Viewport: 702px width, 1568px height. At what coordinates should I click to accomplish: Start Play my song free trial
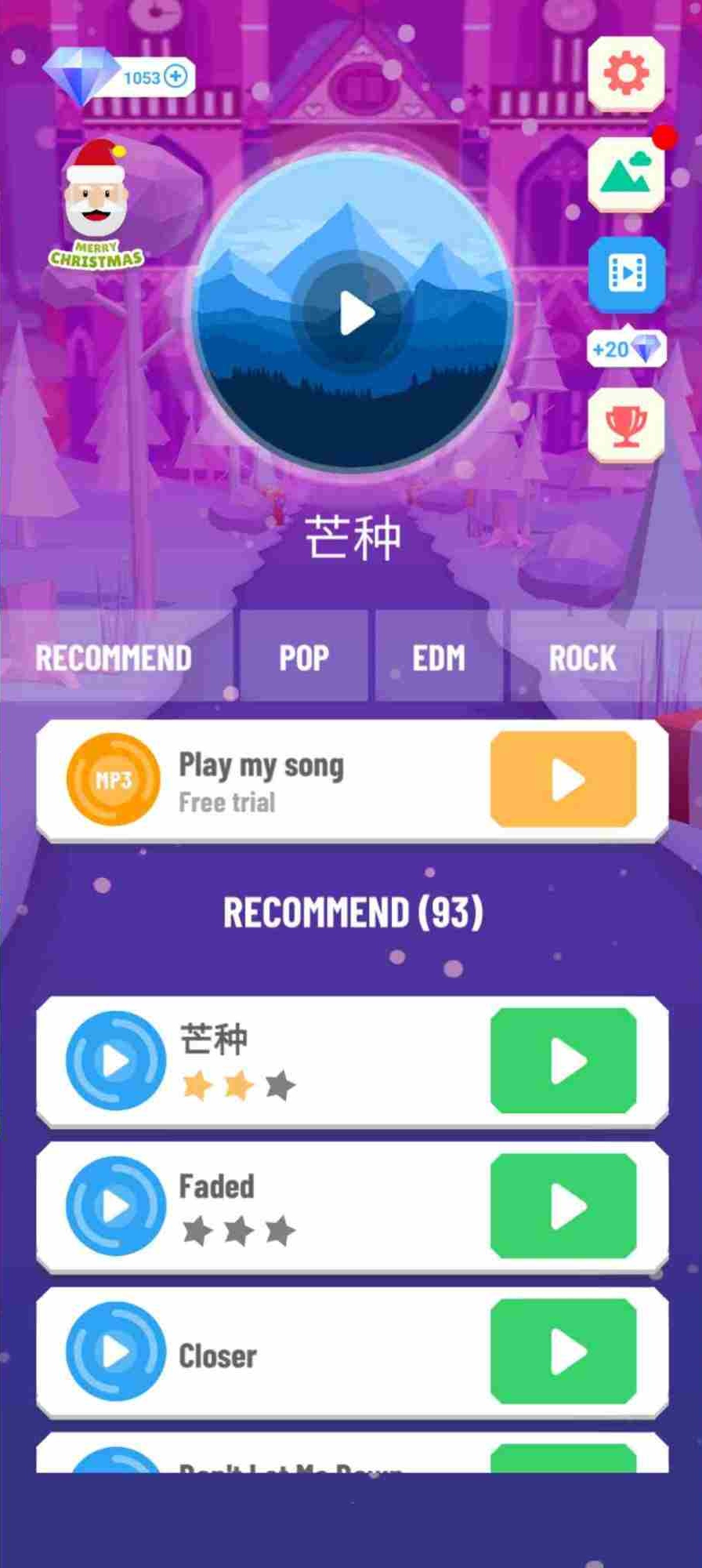coord(563,779)
